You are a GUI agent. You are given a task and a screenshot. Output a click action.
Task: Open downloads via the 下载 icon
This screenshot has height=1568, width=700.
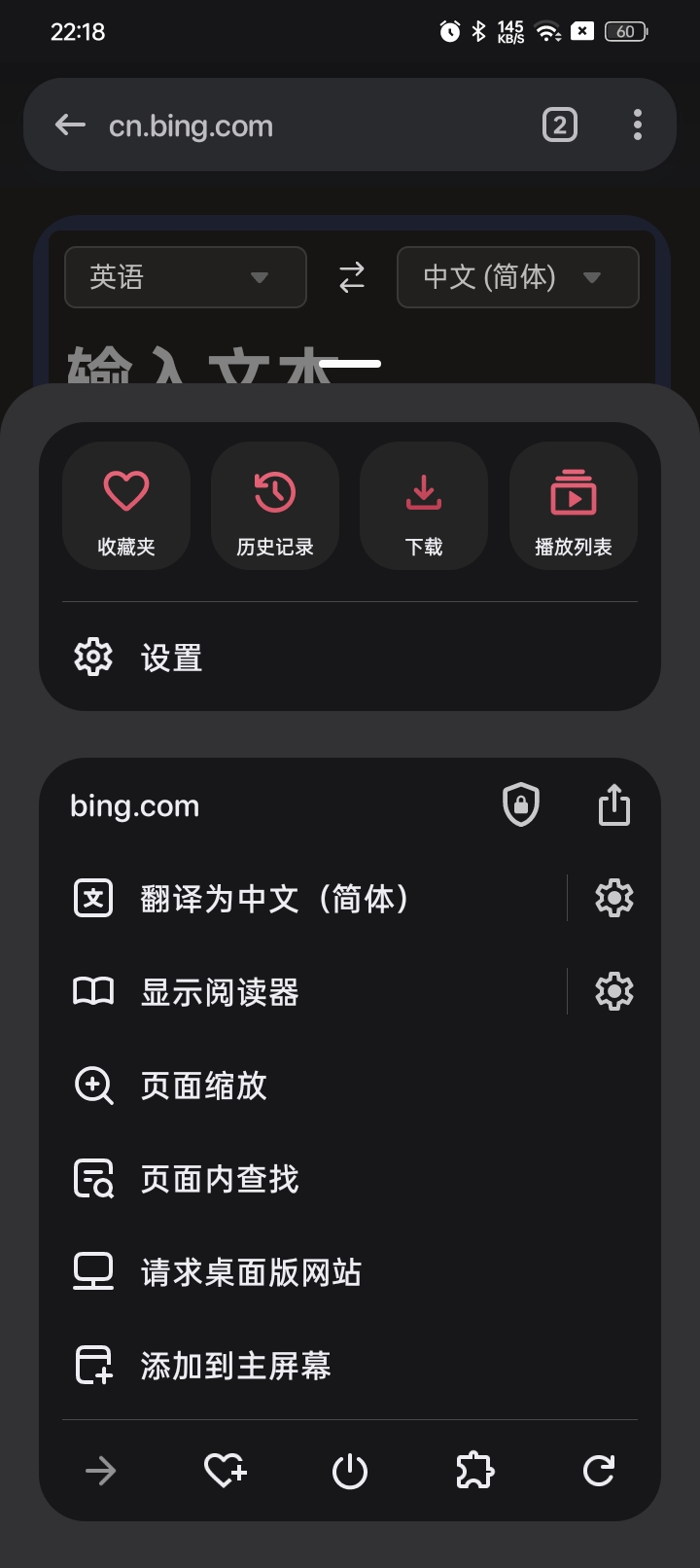pos(424,506)
